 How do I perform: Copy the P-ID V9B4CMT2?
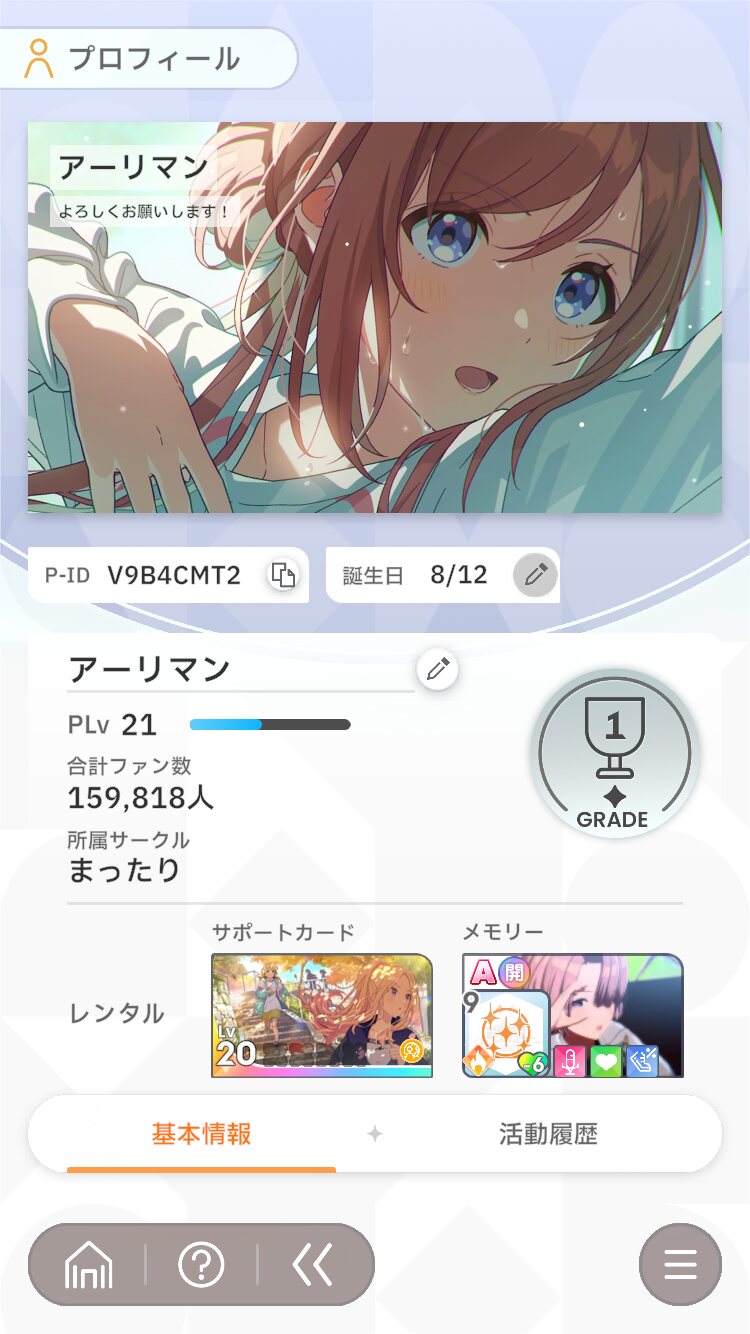click(283, 575)
